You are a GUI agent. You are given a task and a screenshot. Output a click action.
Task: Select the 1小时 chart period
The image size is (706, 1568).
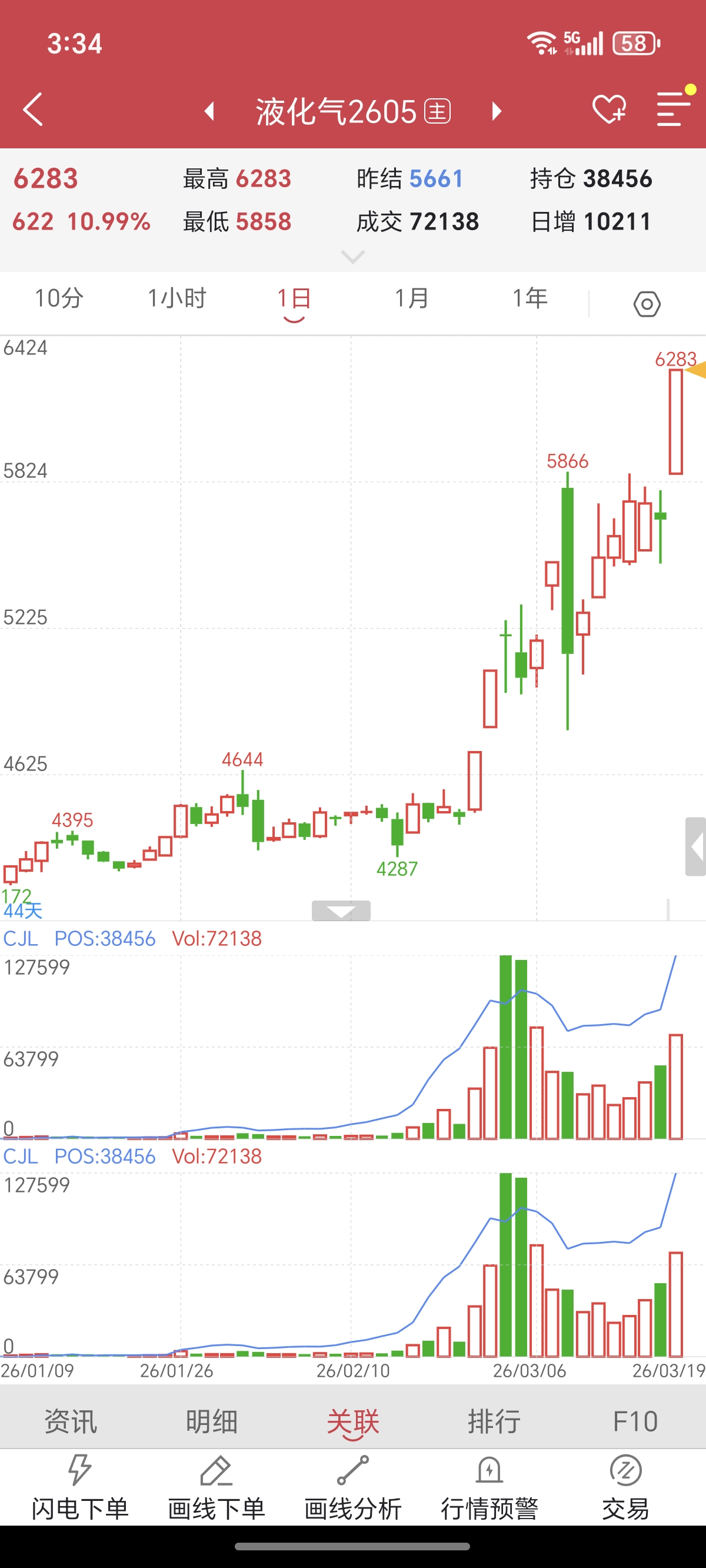[177, 298]
